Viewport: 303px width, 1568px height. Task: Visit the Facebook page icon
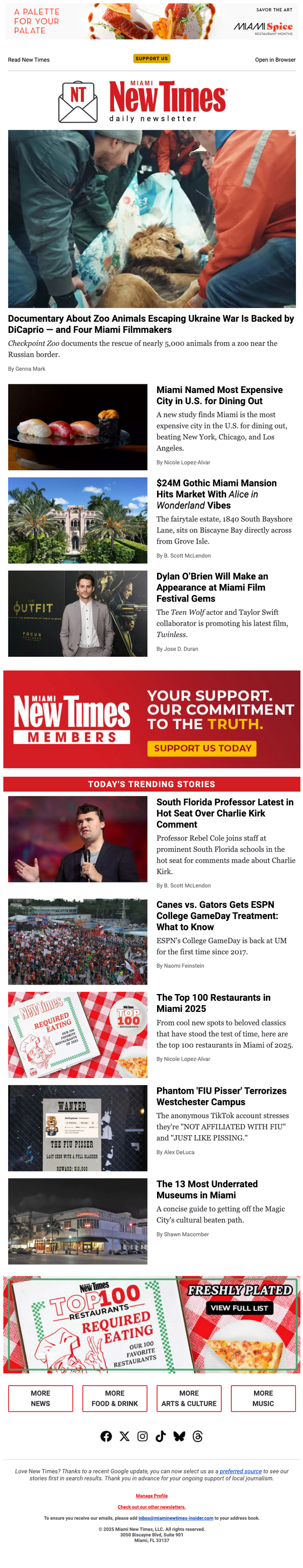tap(106, 1437)
